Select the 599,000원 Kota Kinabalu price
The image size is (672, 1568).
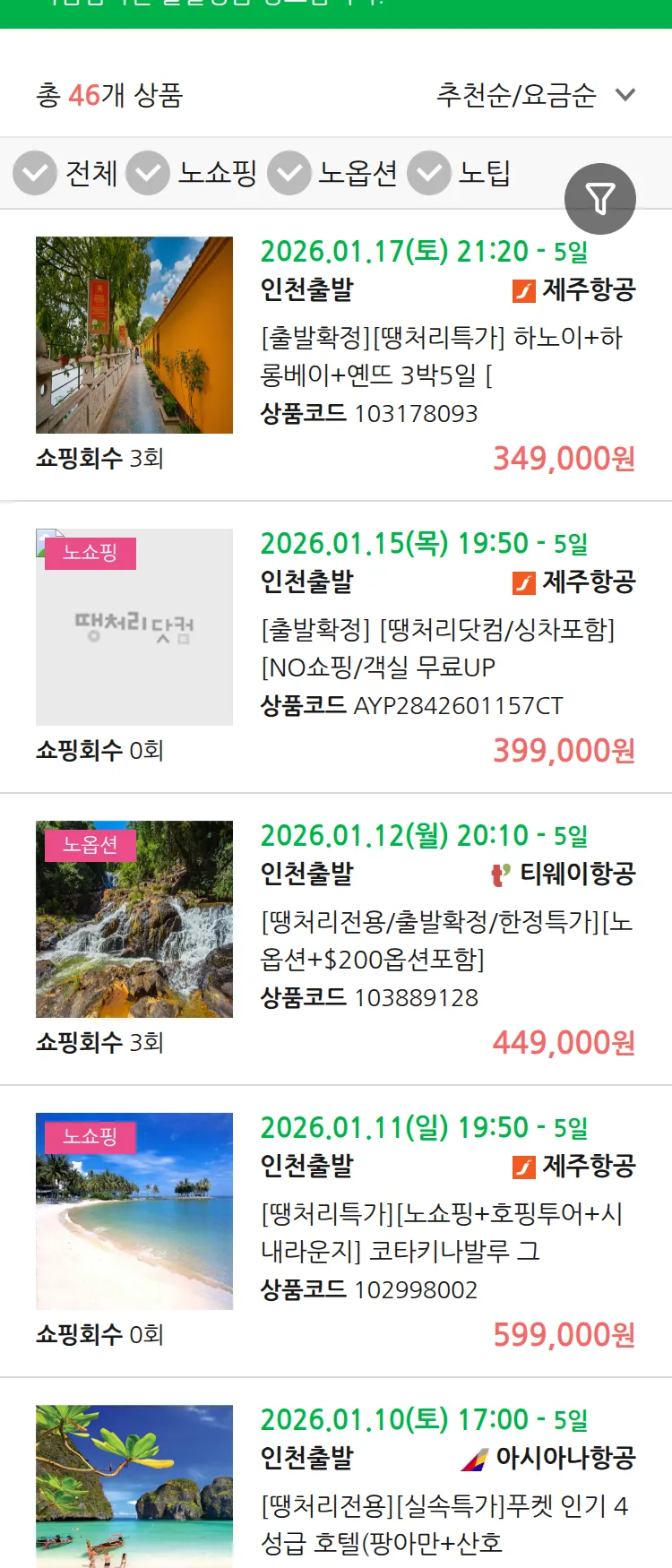561,1335
